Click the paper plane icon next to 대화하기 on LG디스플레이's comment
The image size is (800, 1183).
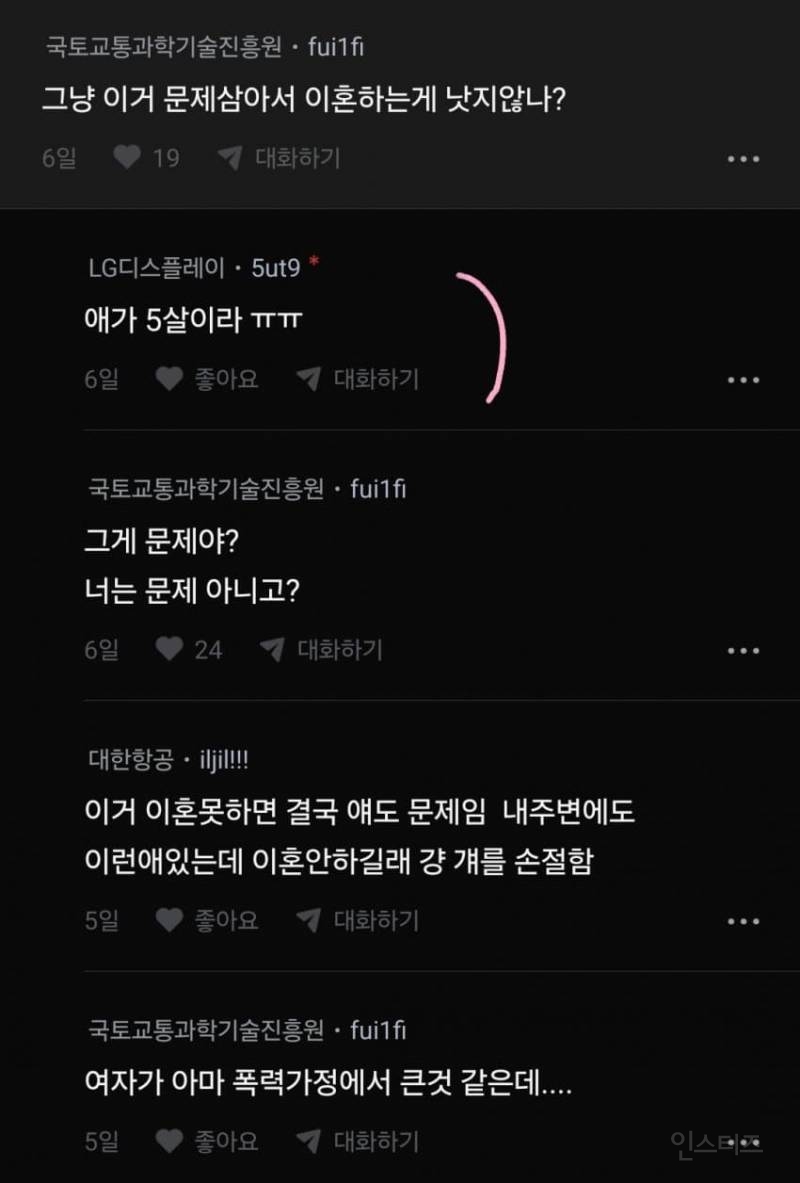click(310, 380)
